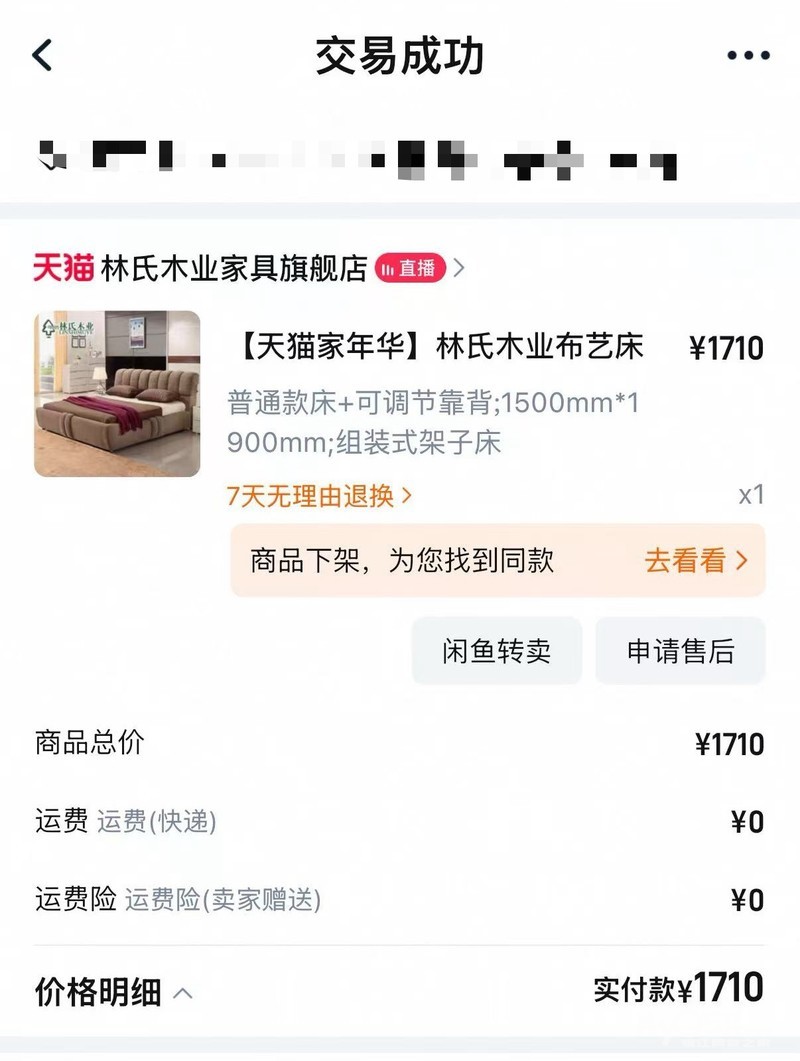Collapse the 价格明细 section
Screen dimensions: 800x1061
pyautogui.click(x=114, y=992)
